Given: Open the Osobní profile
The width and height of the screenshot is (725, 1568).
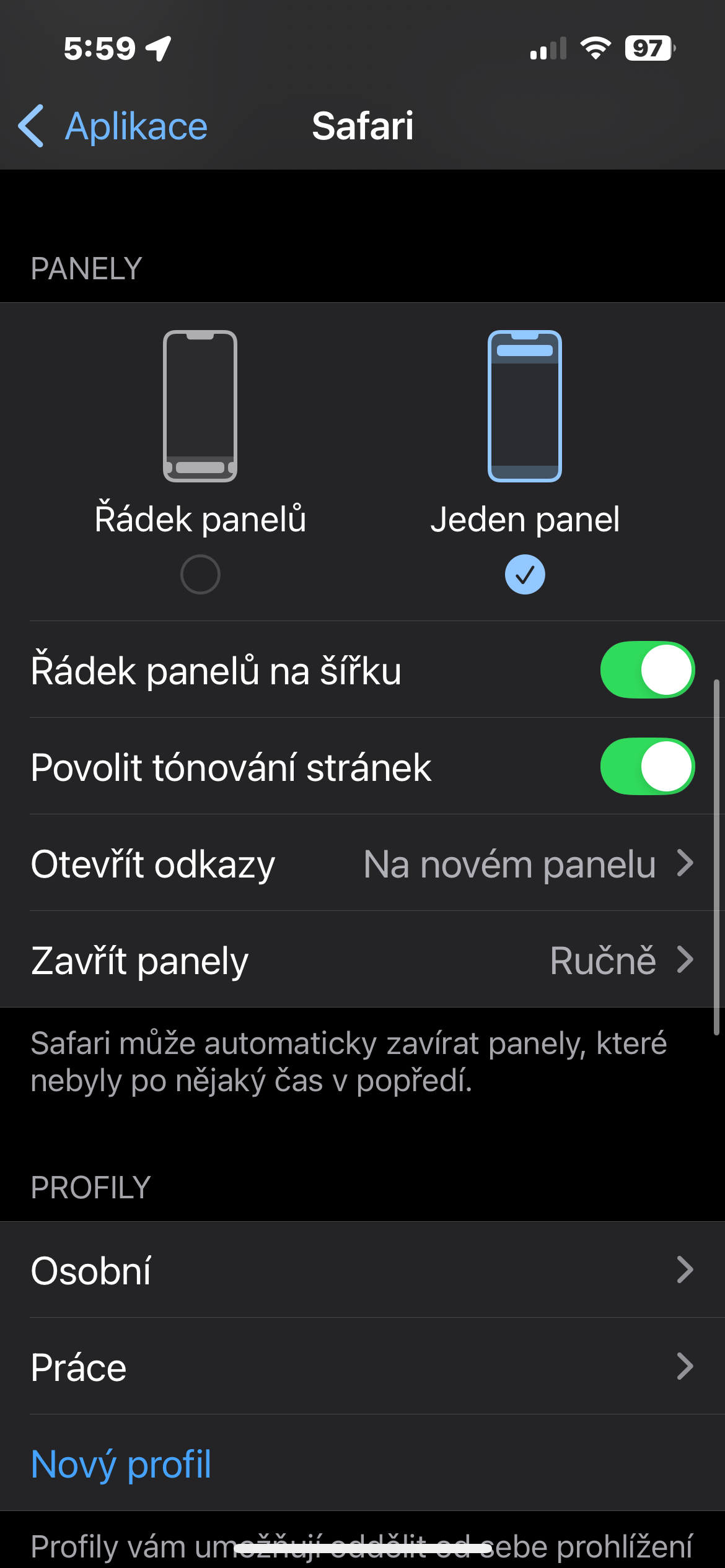Looking at the screenshot, I should (362, 1271).
